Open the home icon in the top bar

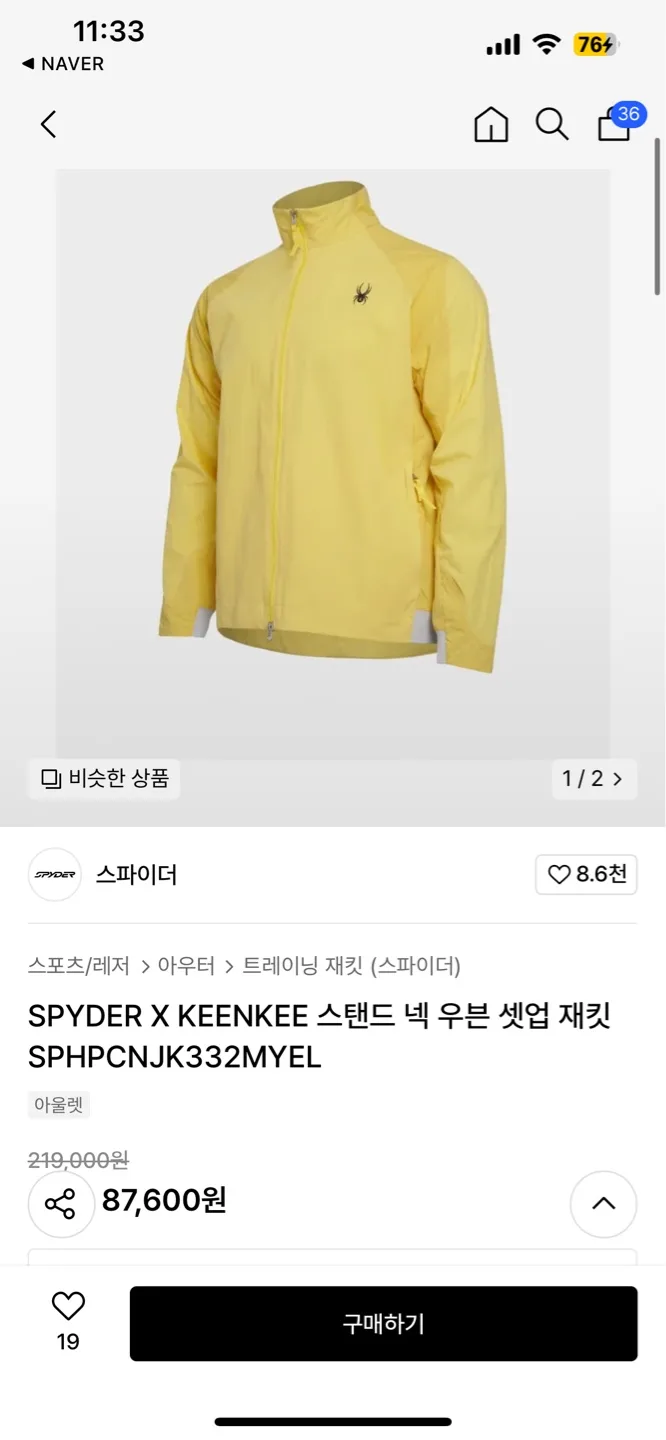(x=491, y=124)
